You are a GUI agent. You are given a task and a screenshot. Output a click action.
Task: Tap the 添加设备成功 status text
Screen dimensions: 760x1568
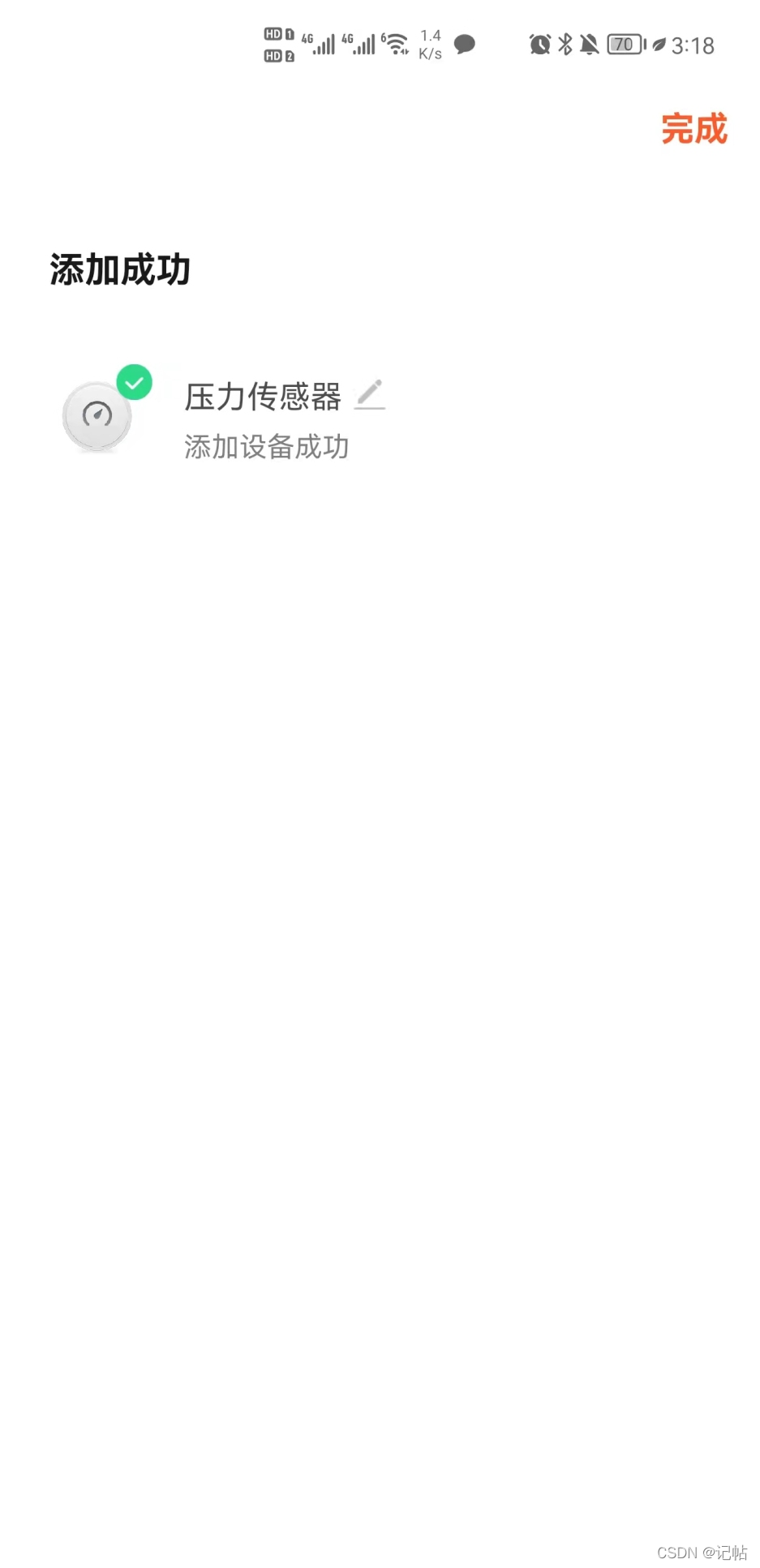265,446
